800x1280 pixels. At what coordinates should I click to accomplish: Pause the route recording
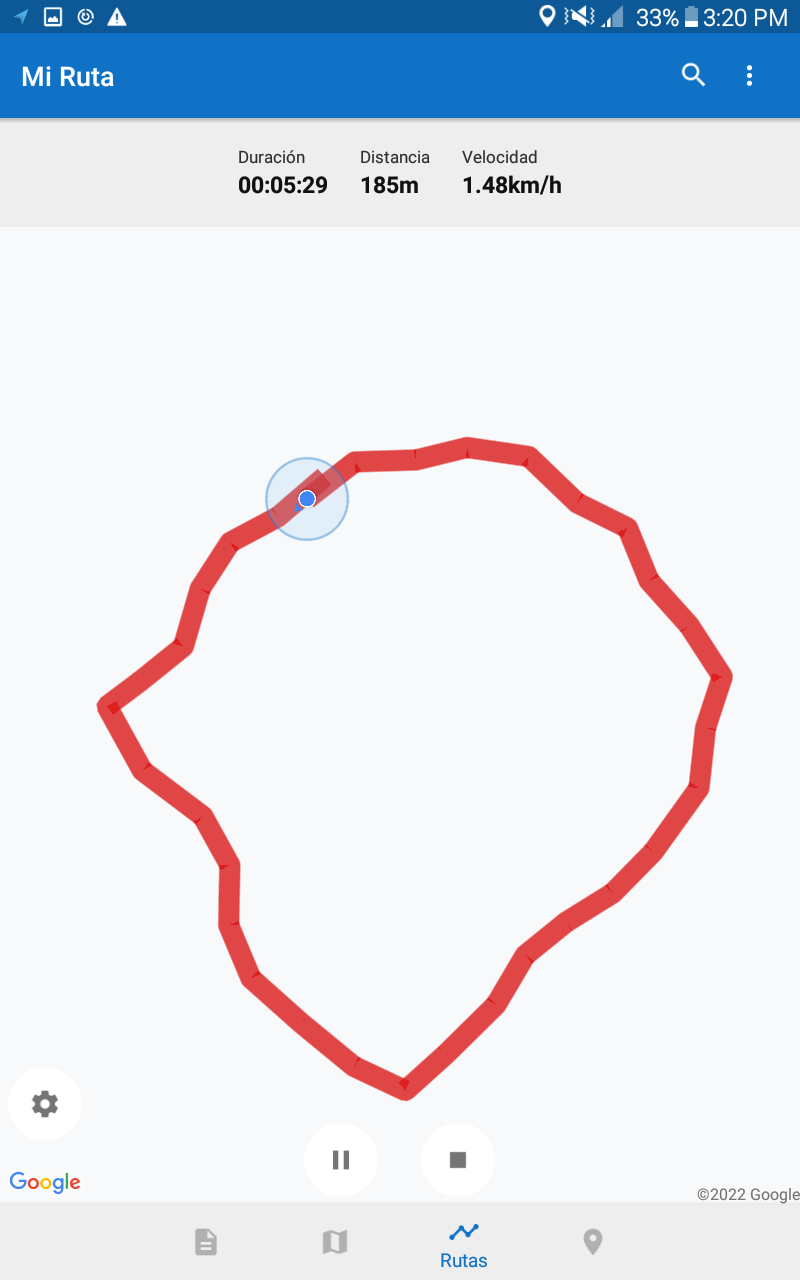[x=341, y=1160]
